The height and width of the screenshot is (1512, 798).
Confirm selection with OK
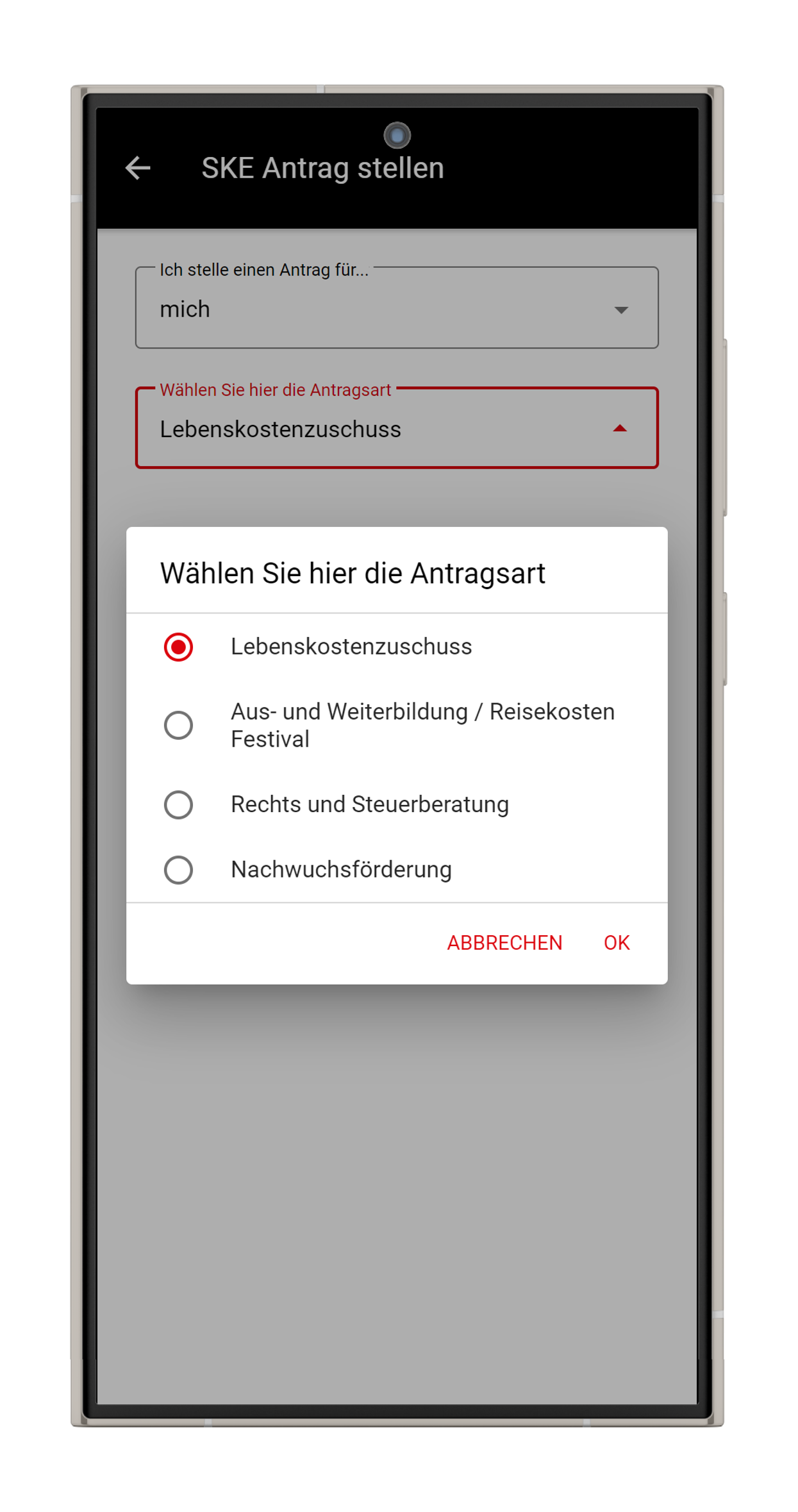[617, 943]
